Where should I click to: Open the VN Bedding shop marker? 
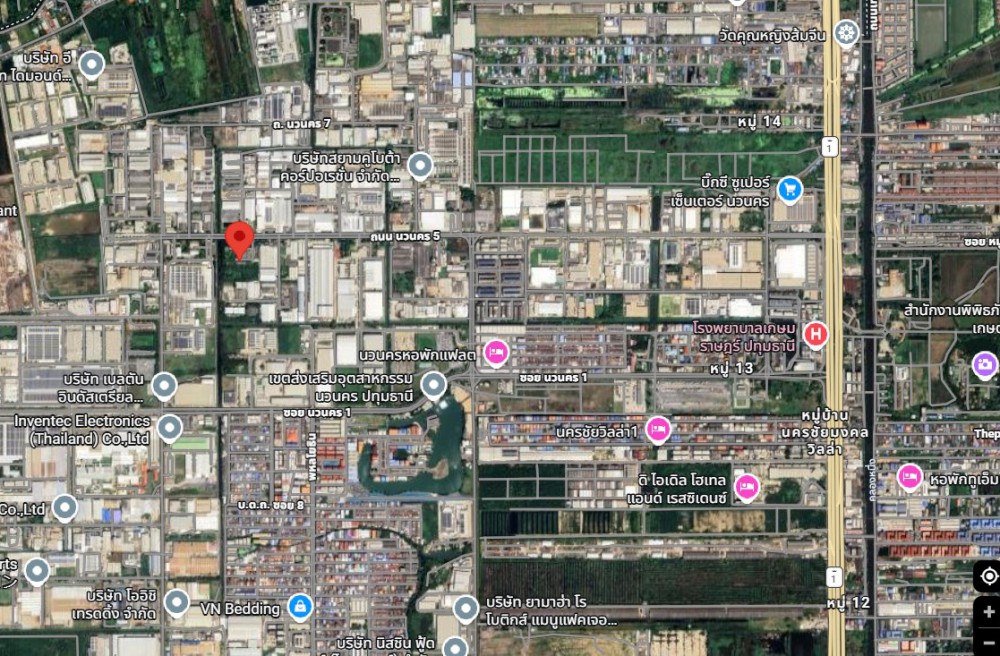tap(299, 606)
